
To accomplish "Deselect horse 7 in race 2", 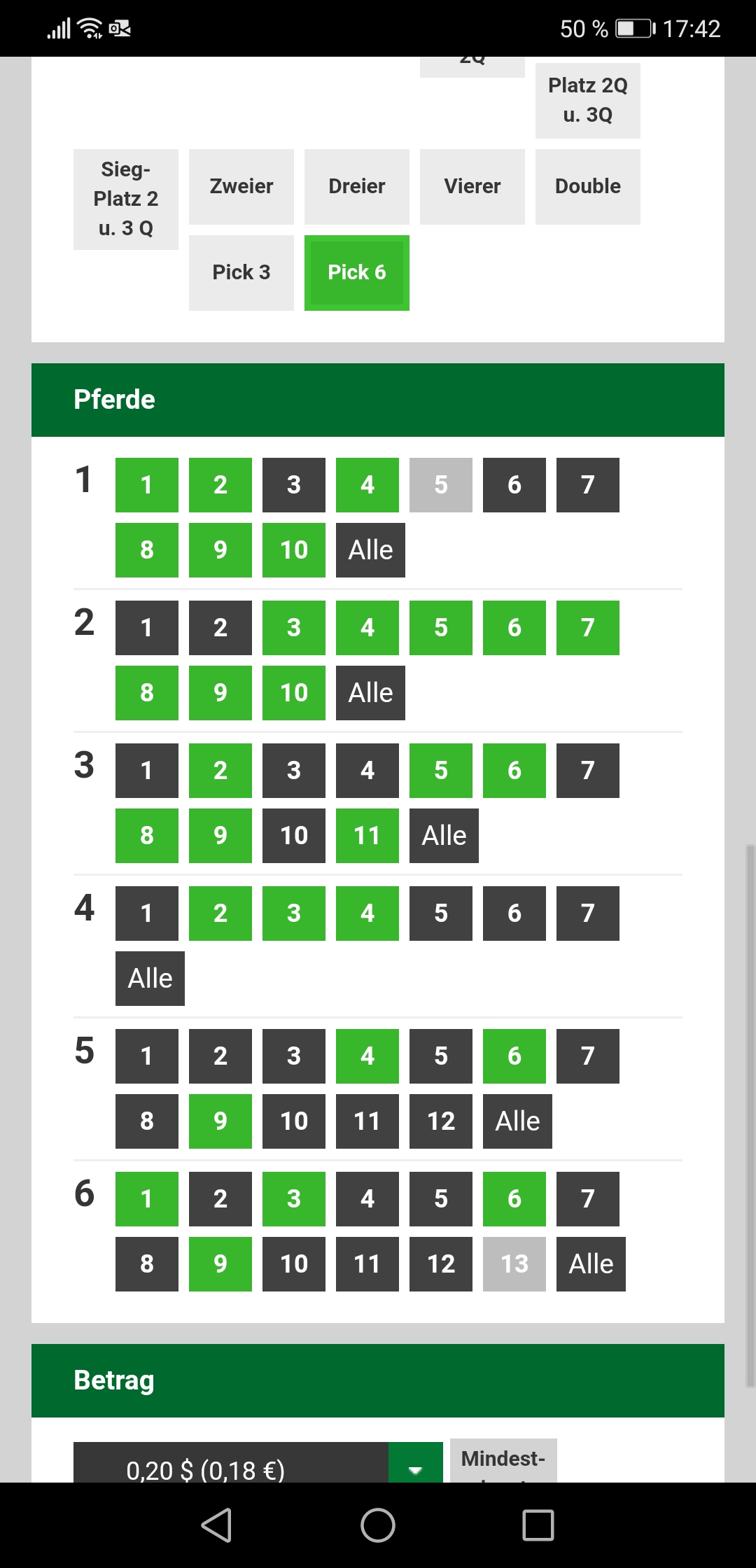I will coord(588,628).
